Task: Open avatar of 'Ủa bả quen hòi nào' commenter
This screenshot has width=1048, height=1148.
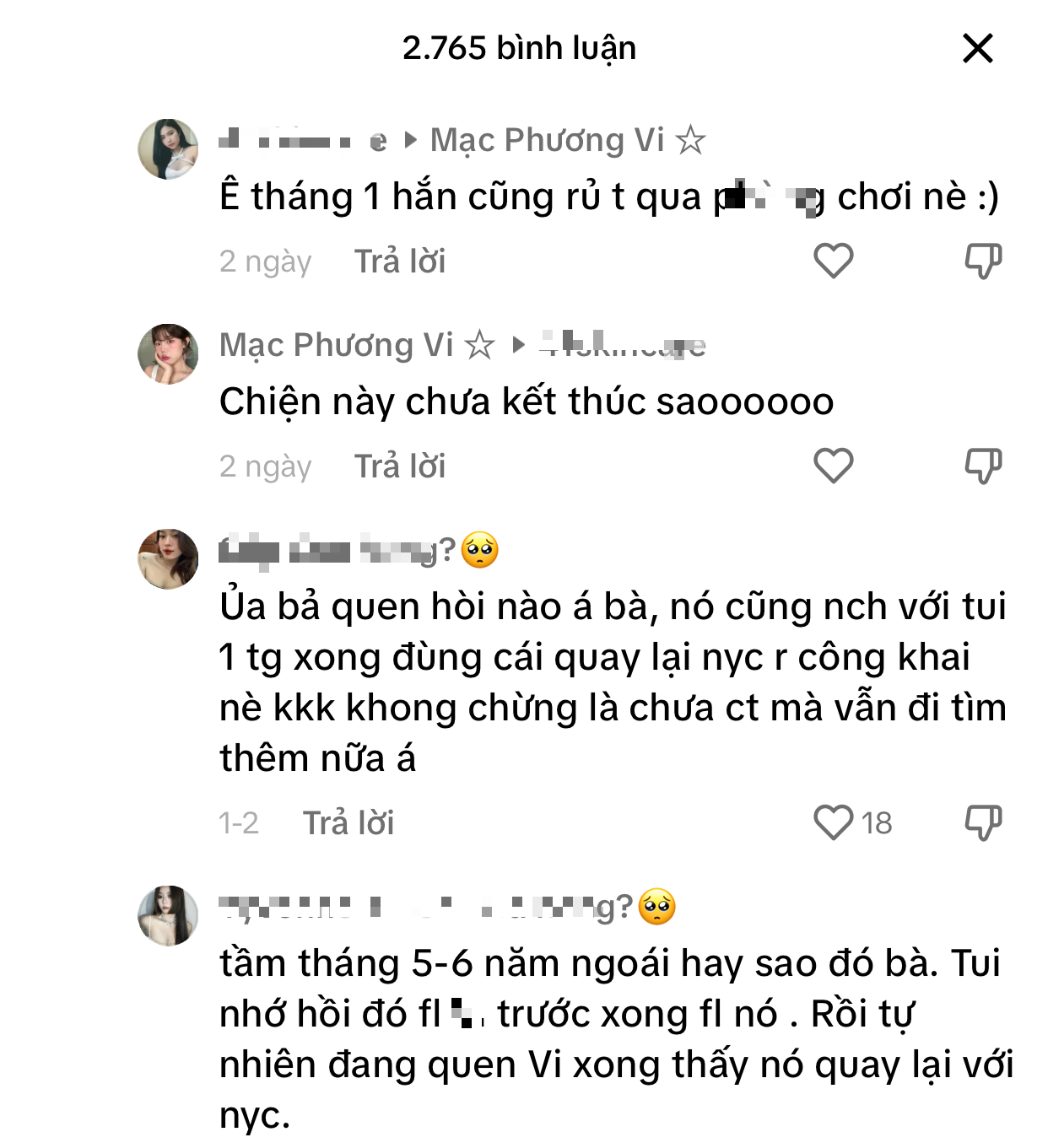Action: [x=168, y=559]
